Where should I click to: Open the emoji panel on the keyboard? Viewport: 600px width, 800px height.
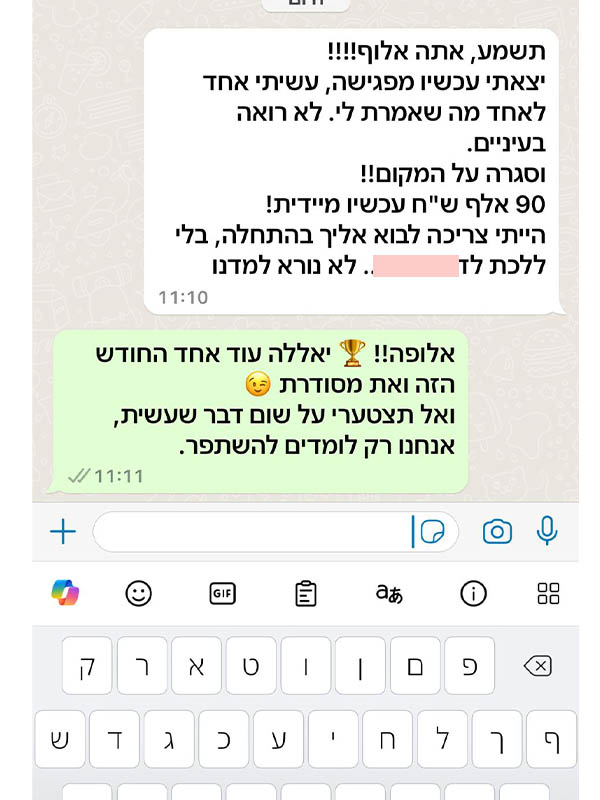[x=138, y=593]
